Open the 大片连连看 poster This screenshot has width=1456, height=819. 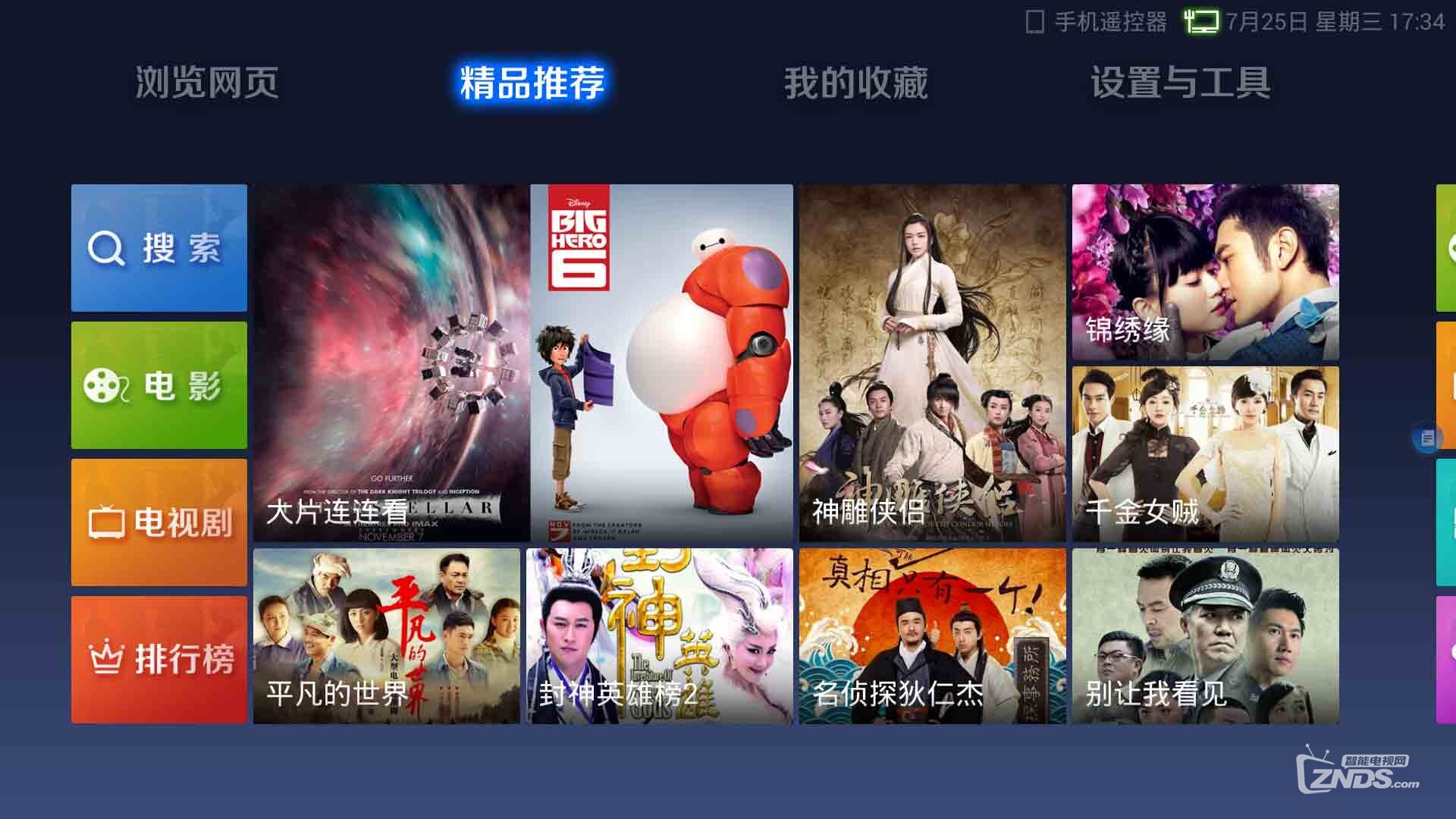tap(391, 362)
